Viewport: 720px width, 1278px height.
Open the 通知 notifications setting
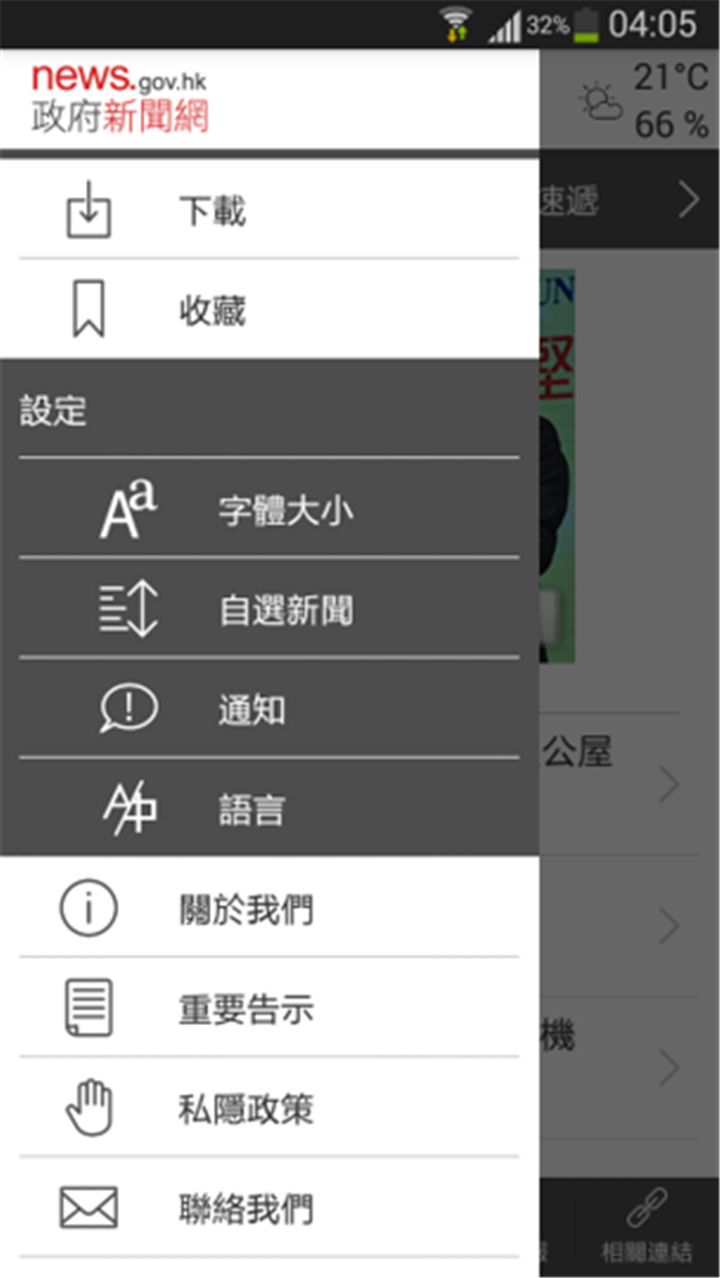click(x=269, y=708)
